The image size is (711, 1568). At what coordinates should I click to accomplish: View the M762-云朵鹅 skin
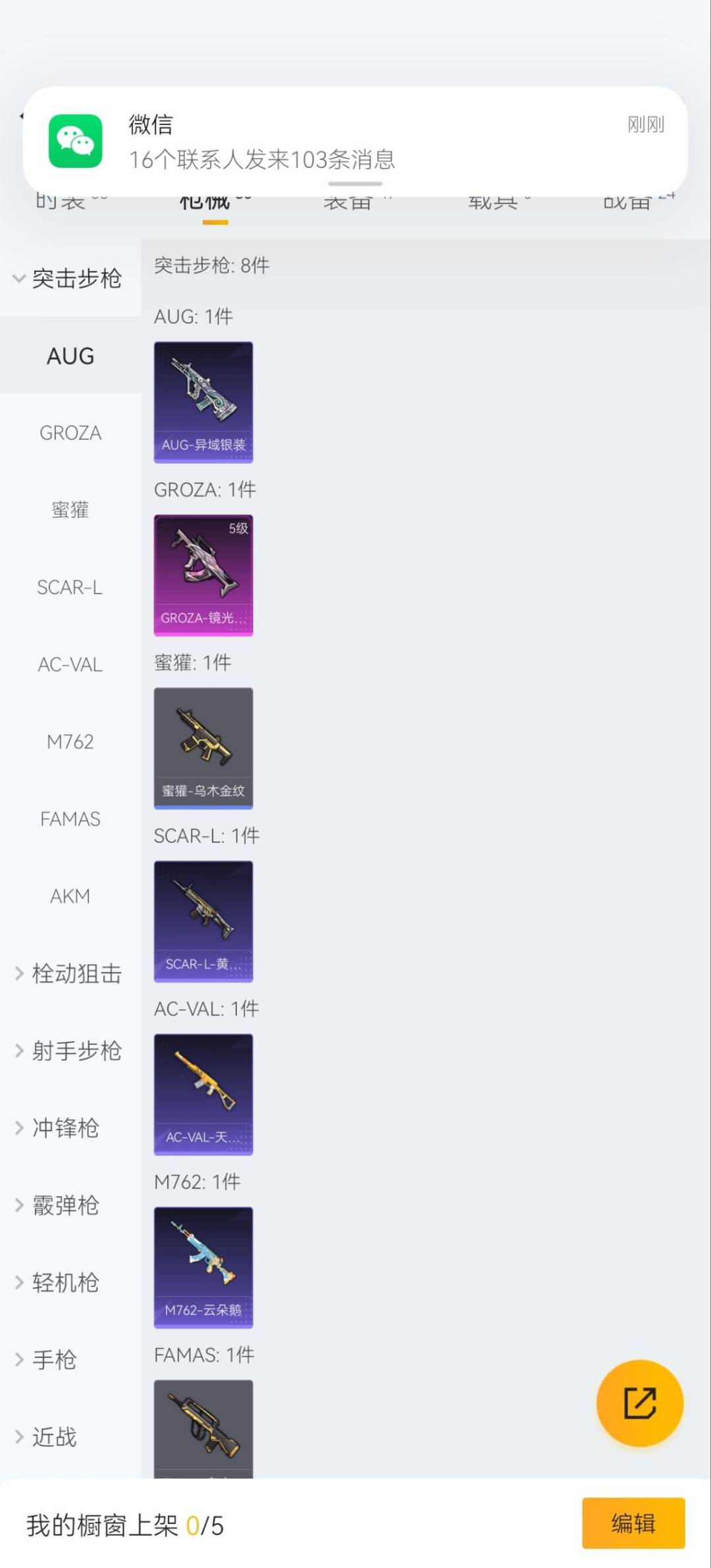point(203,1267)
